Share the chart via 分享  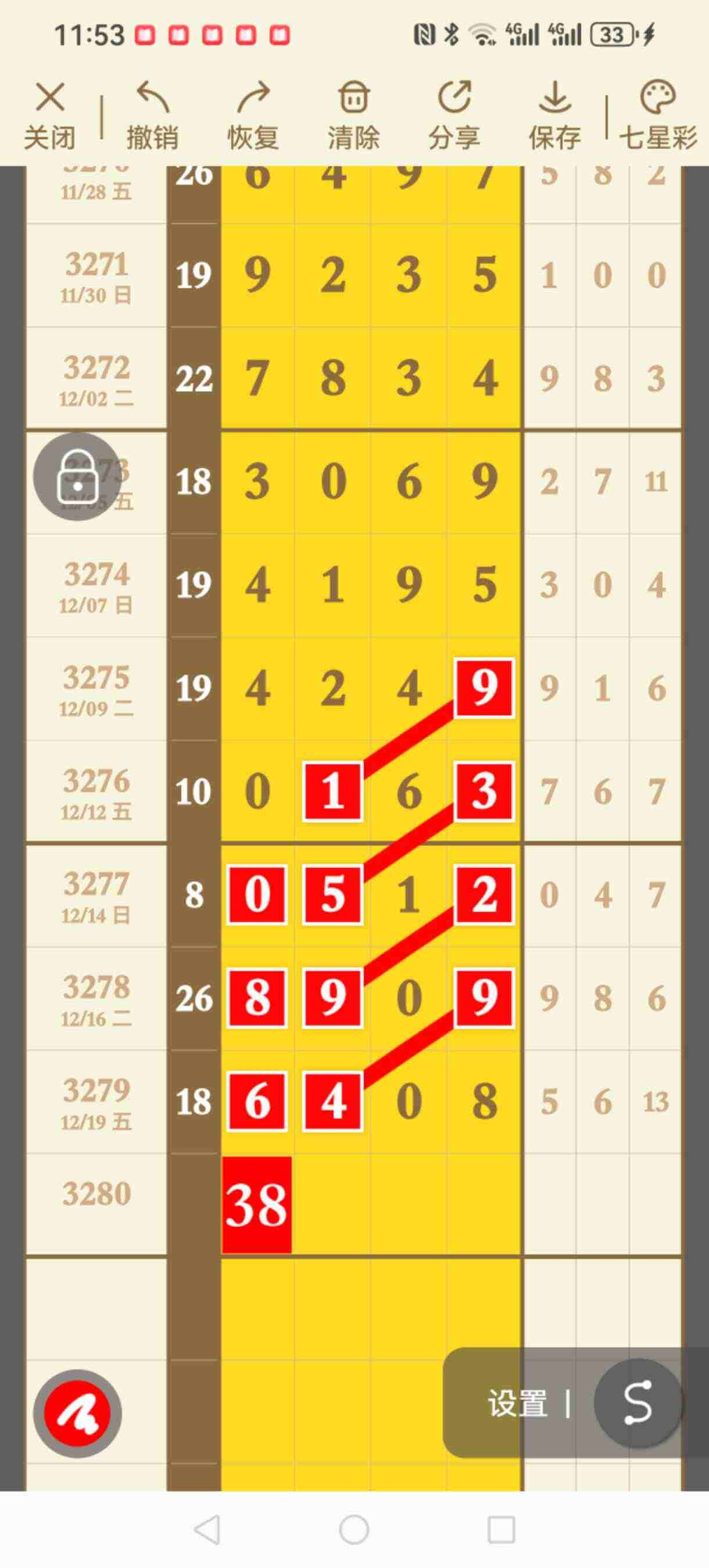[454, 115]
